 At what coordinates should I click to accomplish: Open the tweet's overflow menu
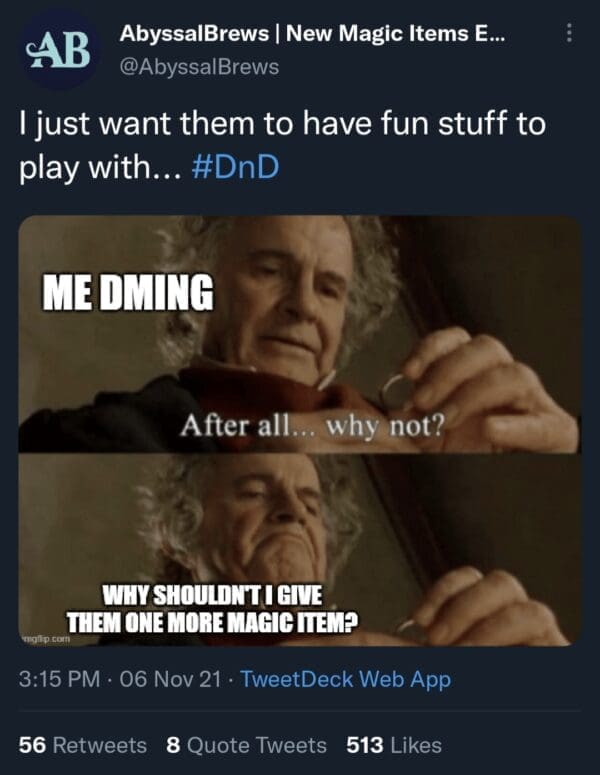(x=570, y=34)
